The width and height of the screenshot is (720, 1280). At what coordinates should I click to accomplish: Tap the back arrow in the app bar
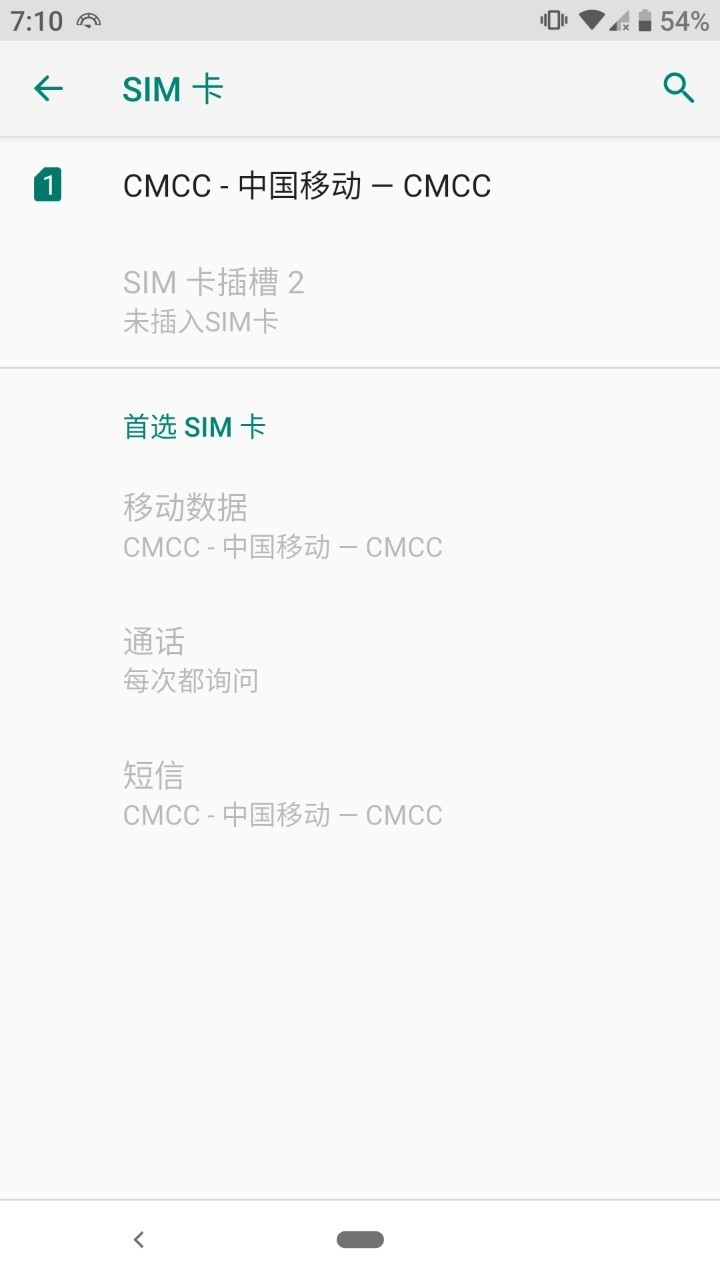(x=47, y=88)
